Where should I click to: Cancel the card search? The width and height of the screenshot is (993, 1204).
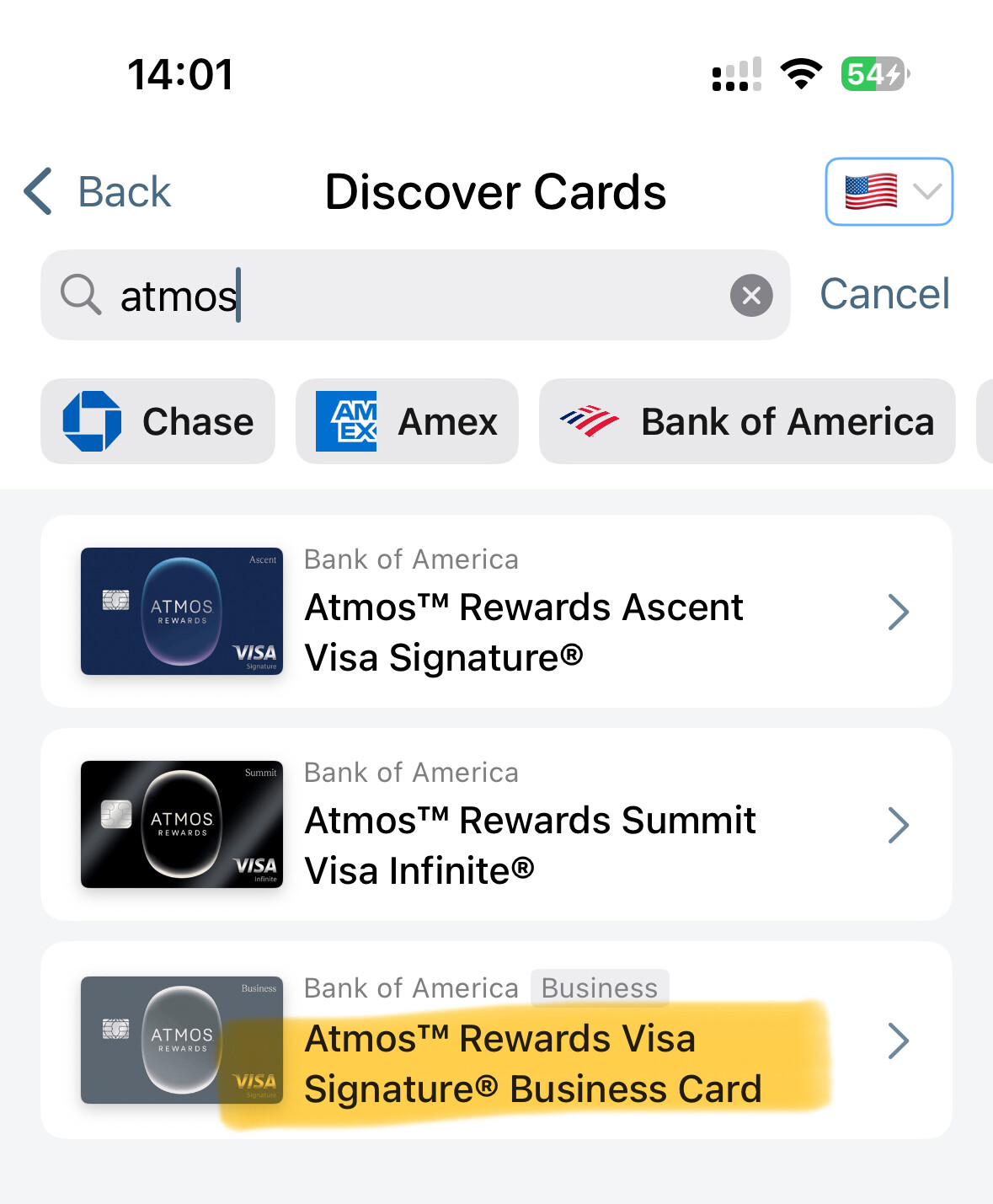(884, 294)
